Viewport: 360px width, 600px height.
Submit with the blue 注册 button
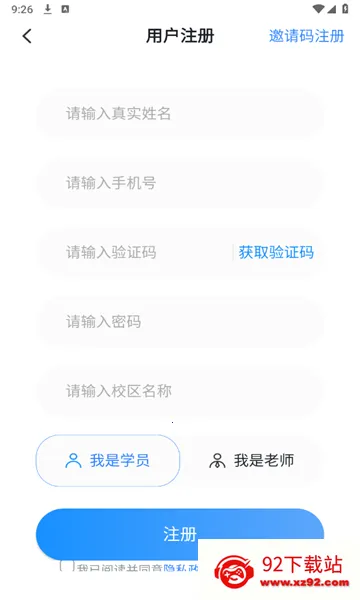pos(180,534)
